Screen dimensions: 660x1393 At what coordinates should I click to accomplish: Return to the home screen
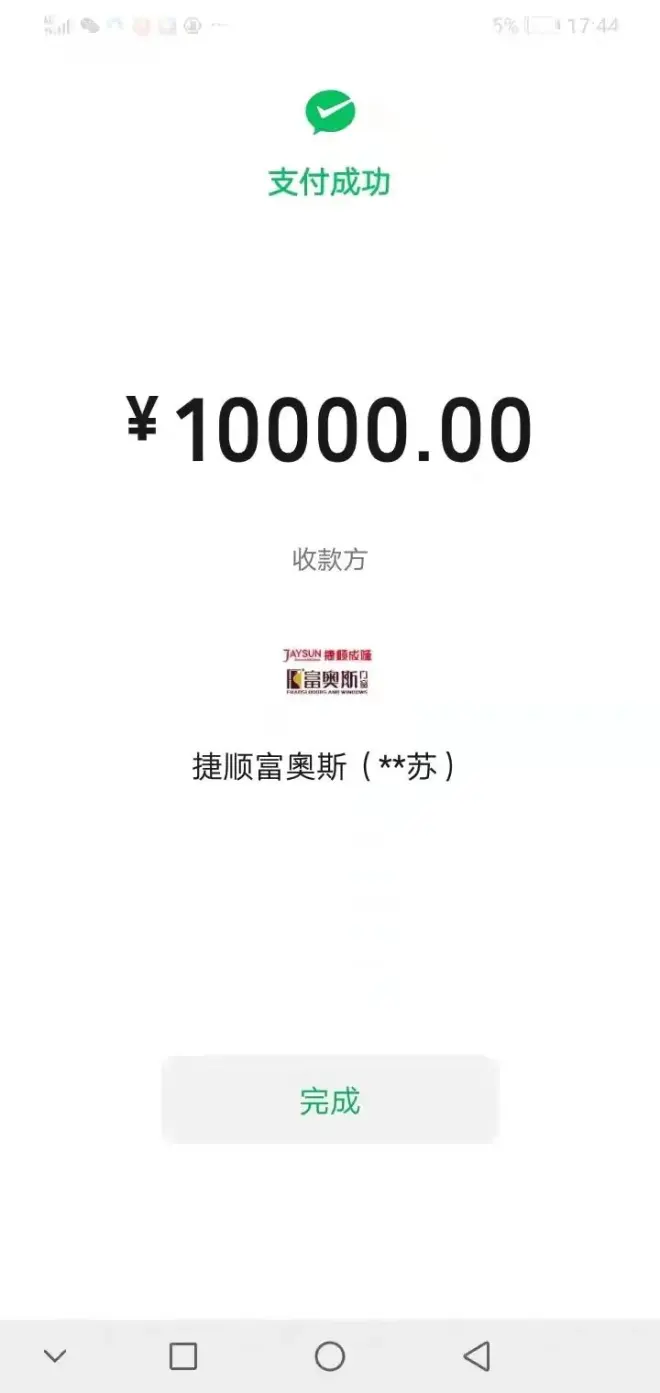(330, 1356)
